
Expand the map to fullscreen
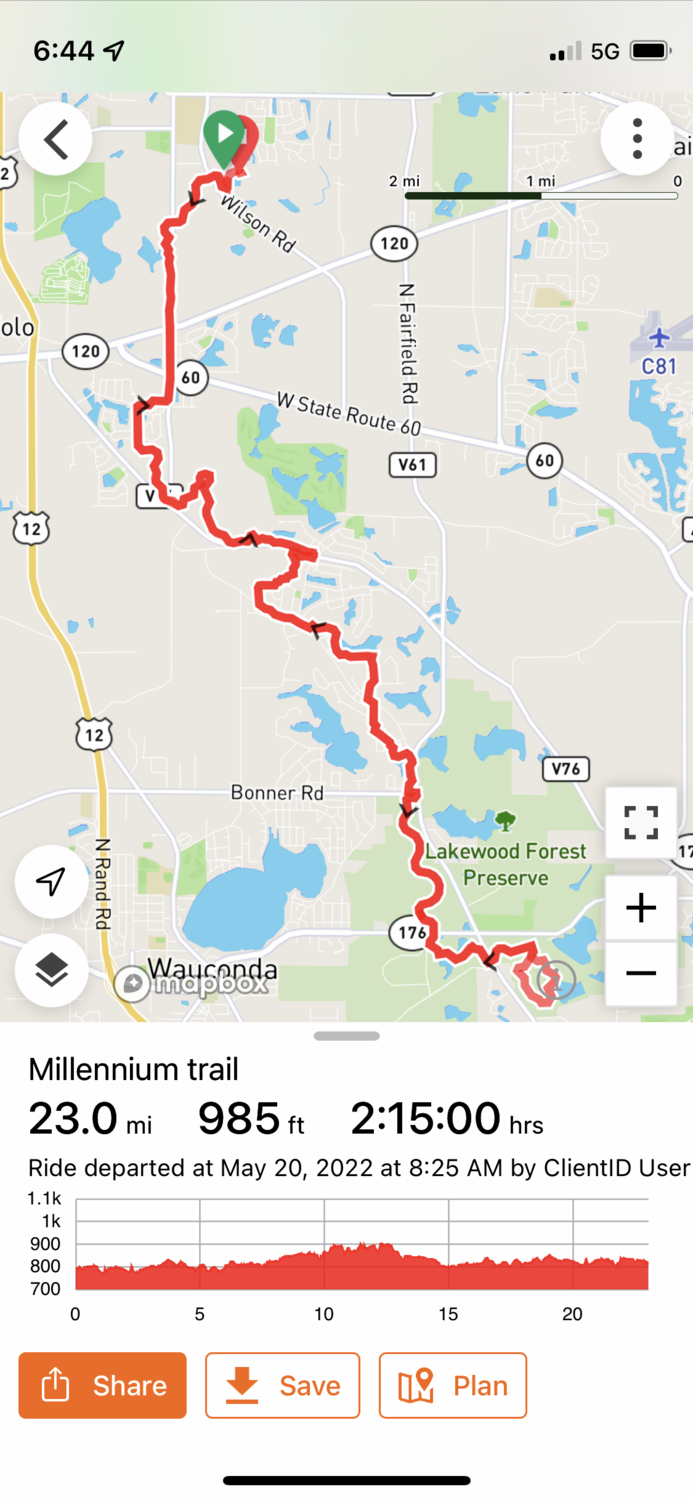point(640,822)
